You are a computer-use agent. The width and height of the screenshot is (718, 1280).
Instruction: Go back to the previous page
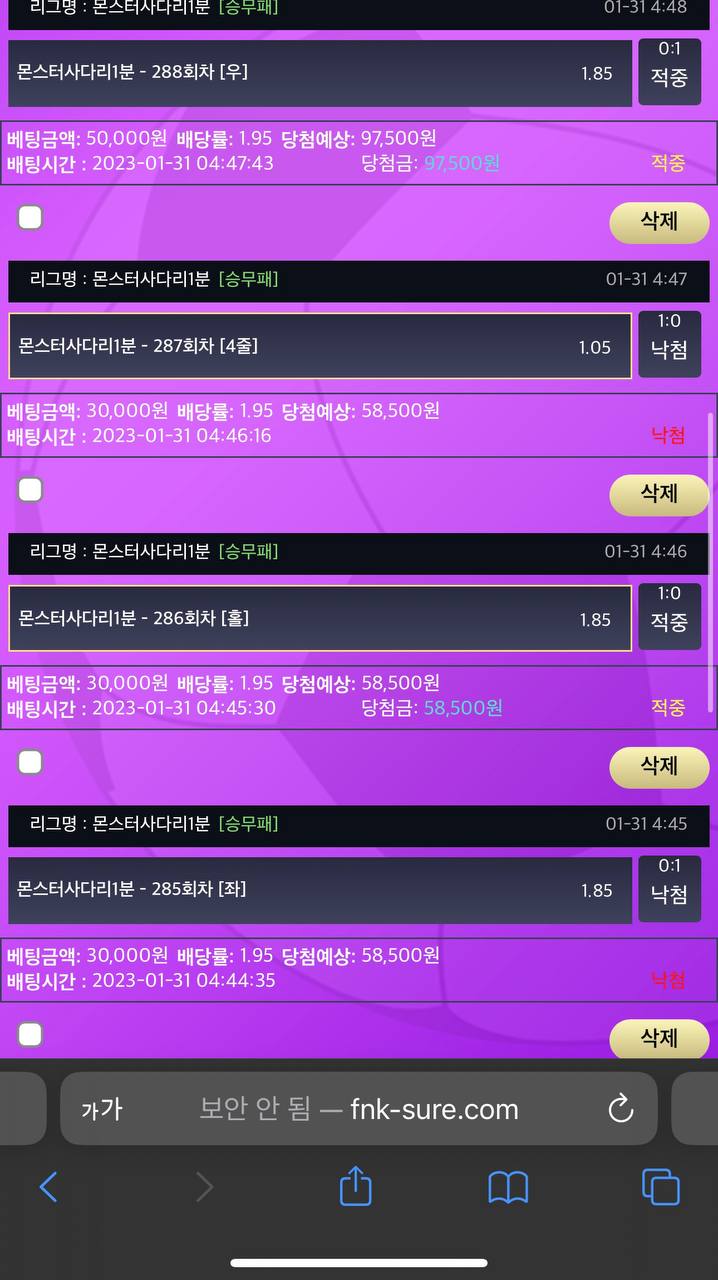[x=48, y=1187]
